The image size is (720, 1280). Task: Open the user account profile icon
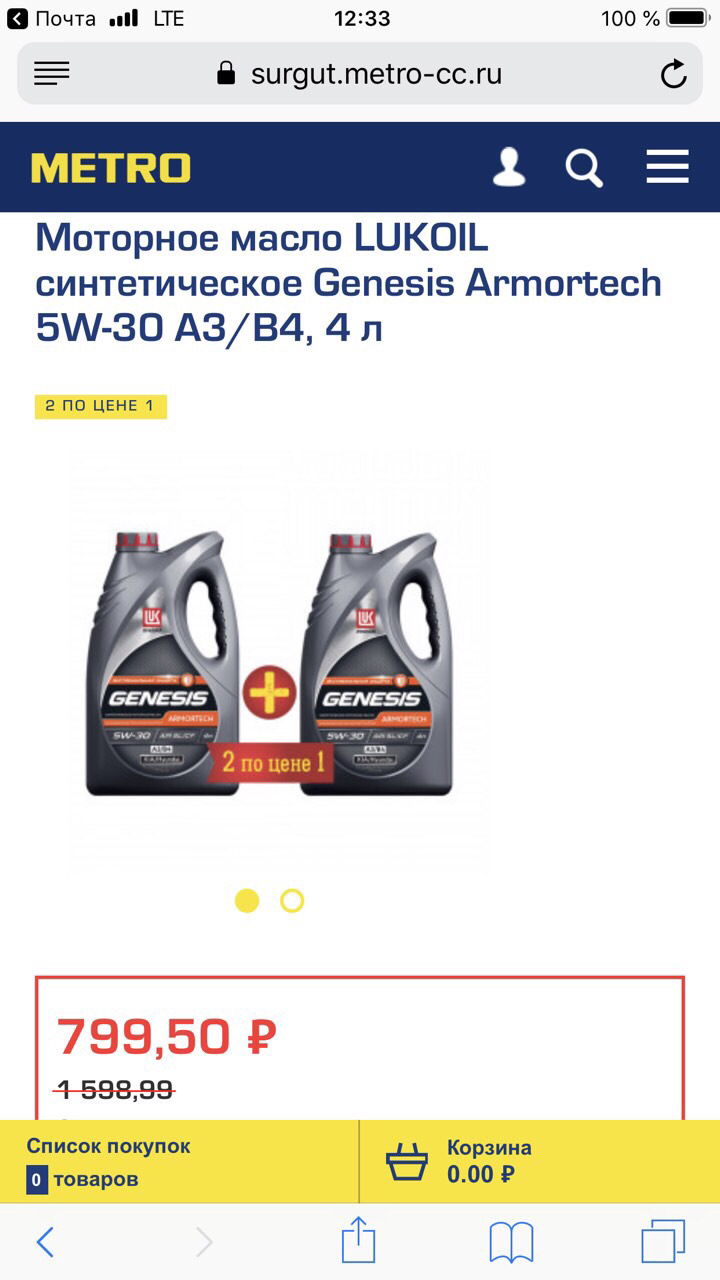(x=509, y=167)
